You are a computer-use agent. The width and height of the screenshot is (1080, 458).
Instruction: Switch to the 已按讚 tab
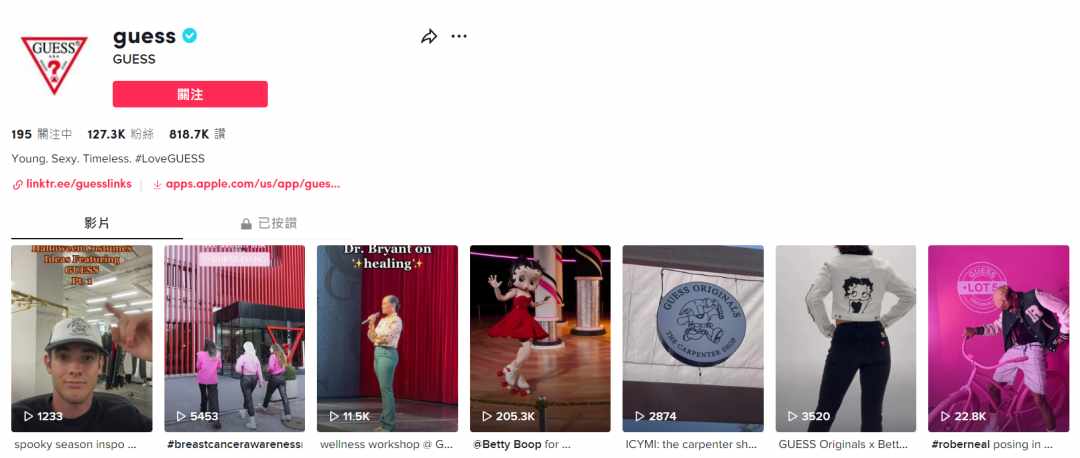[x=268, y=223]
